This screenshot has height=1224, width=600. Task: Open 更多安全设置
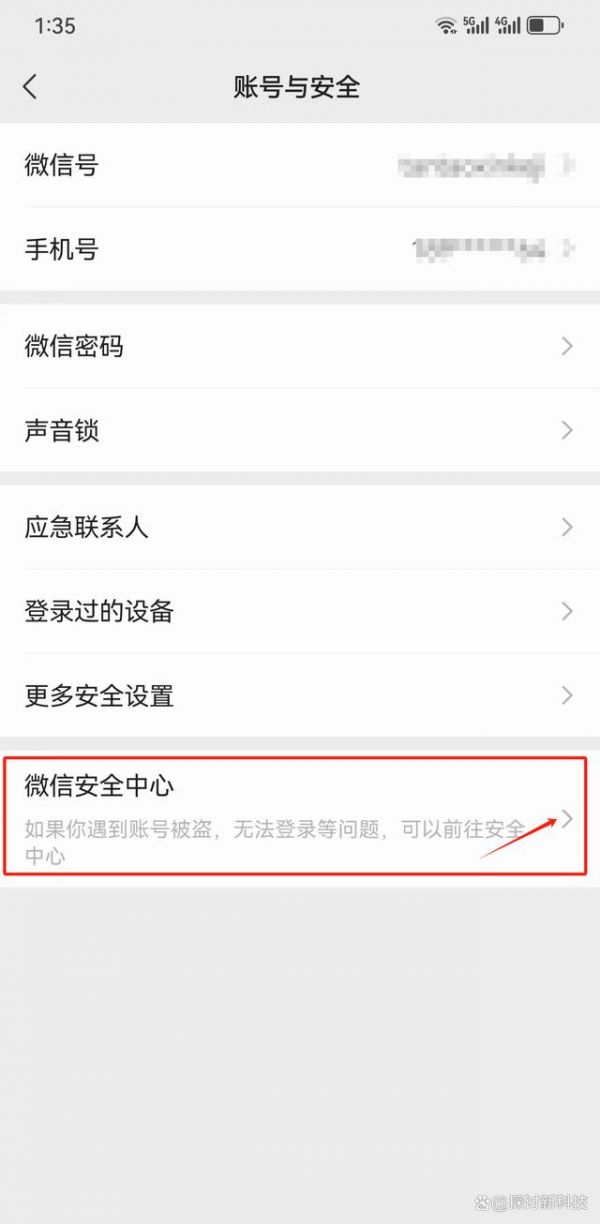click(x=300, y=695)
